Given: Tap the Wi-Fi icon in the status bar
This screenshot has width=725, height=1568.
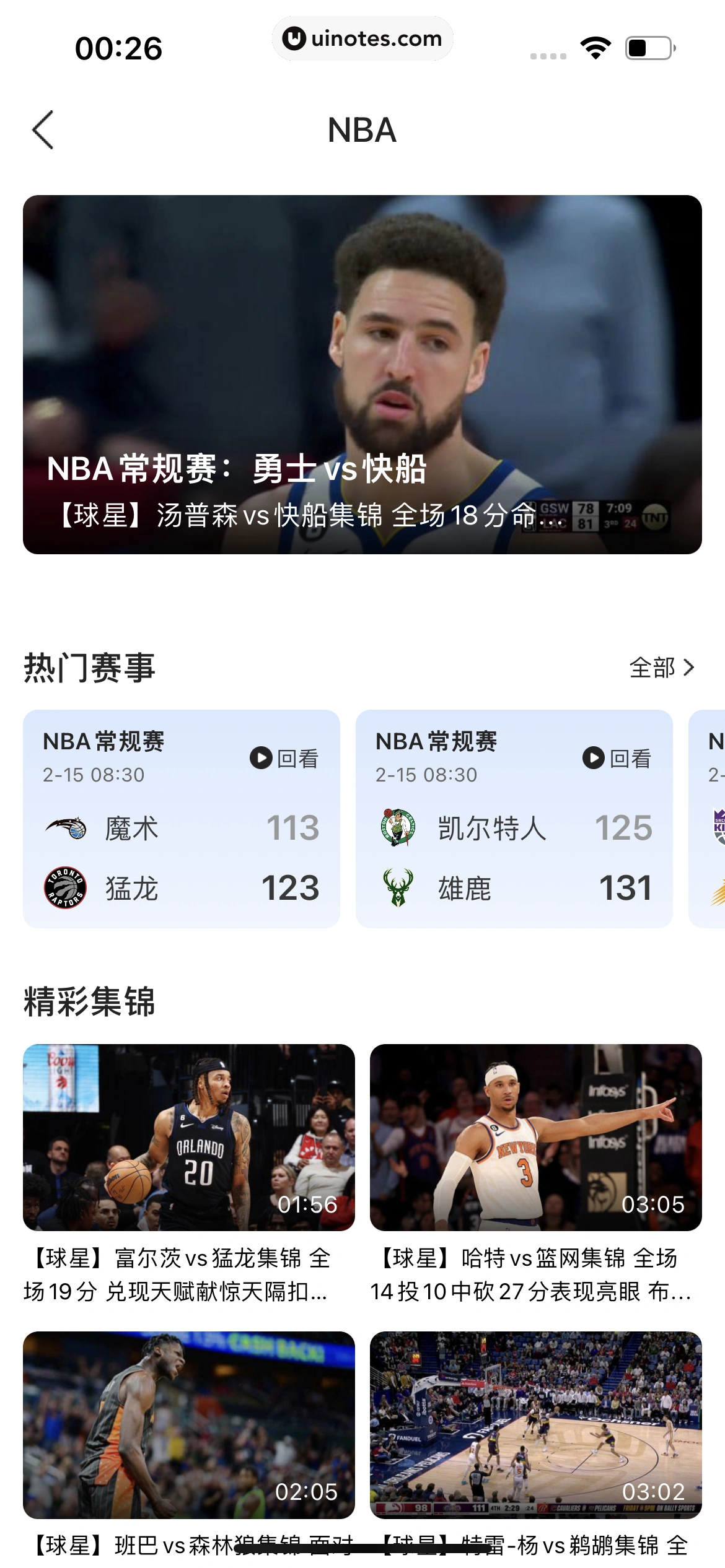Looking at the screenshot, I should point(595,48).
